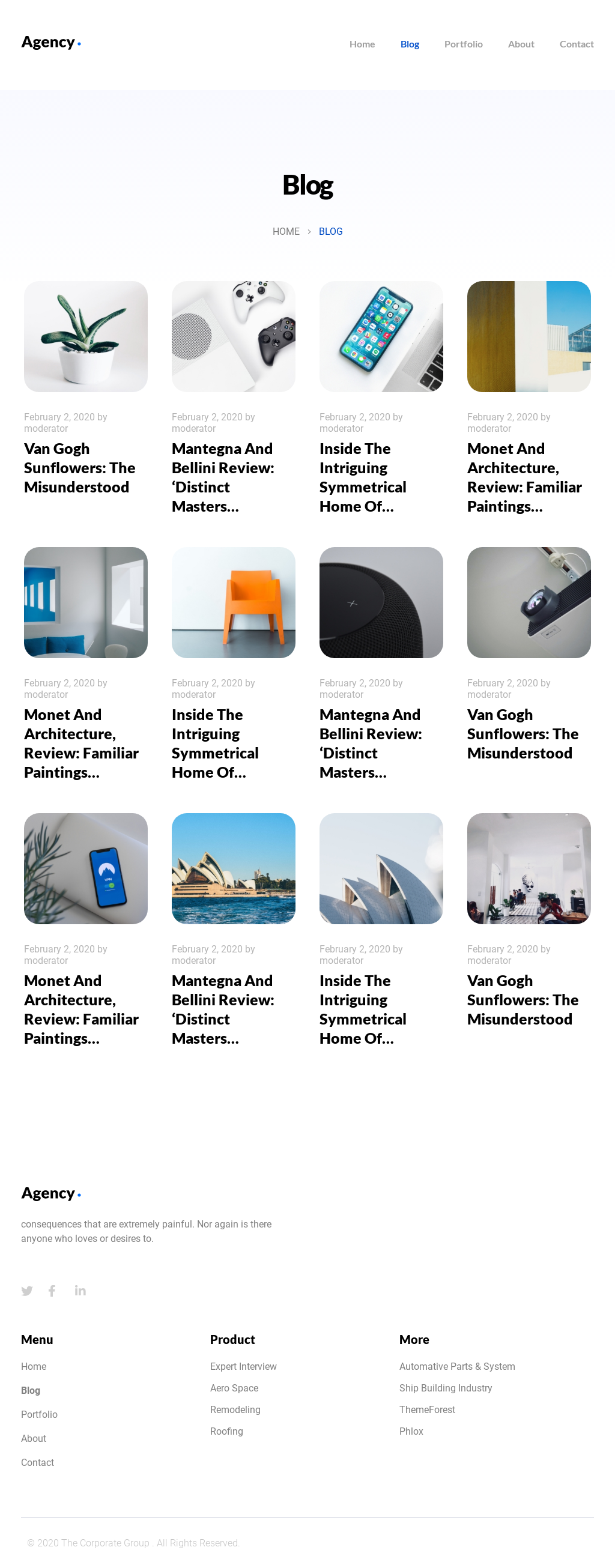This screenshot has width=615, height=1568.
Task: Visit the Twitter profile from footer
Action: 27,1291
